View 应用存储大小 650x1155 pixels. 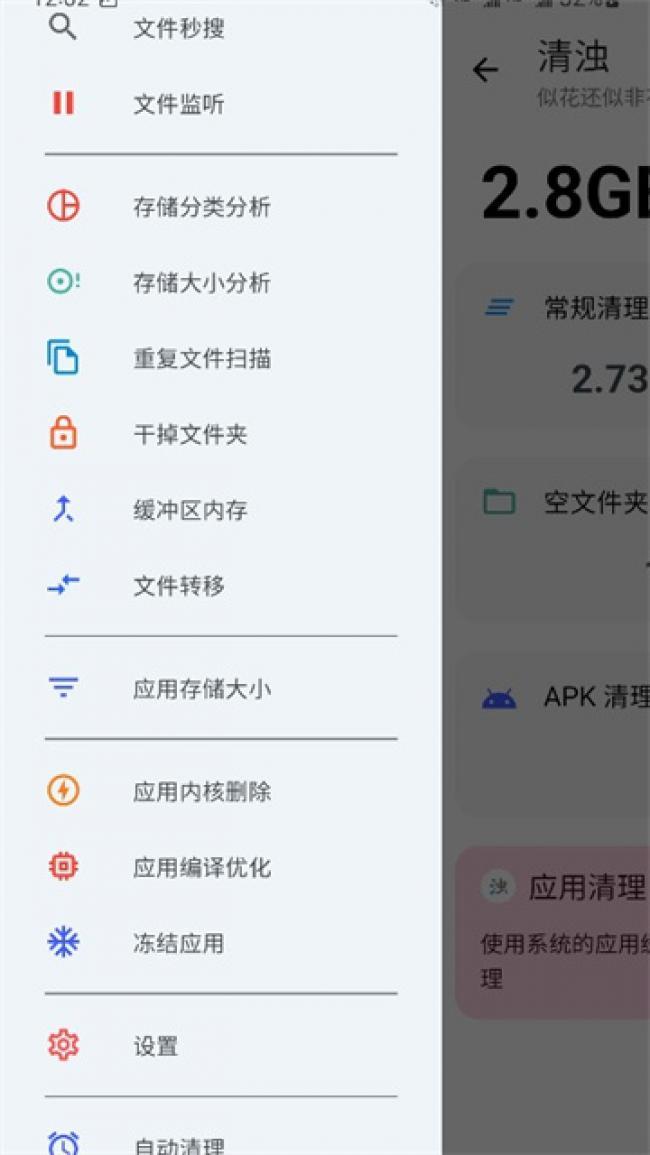201,689
